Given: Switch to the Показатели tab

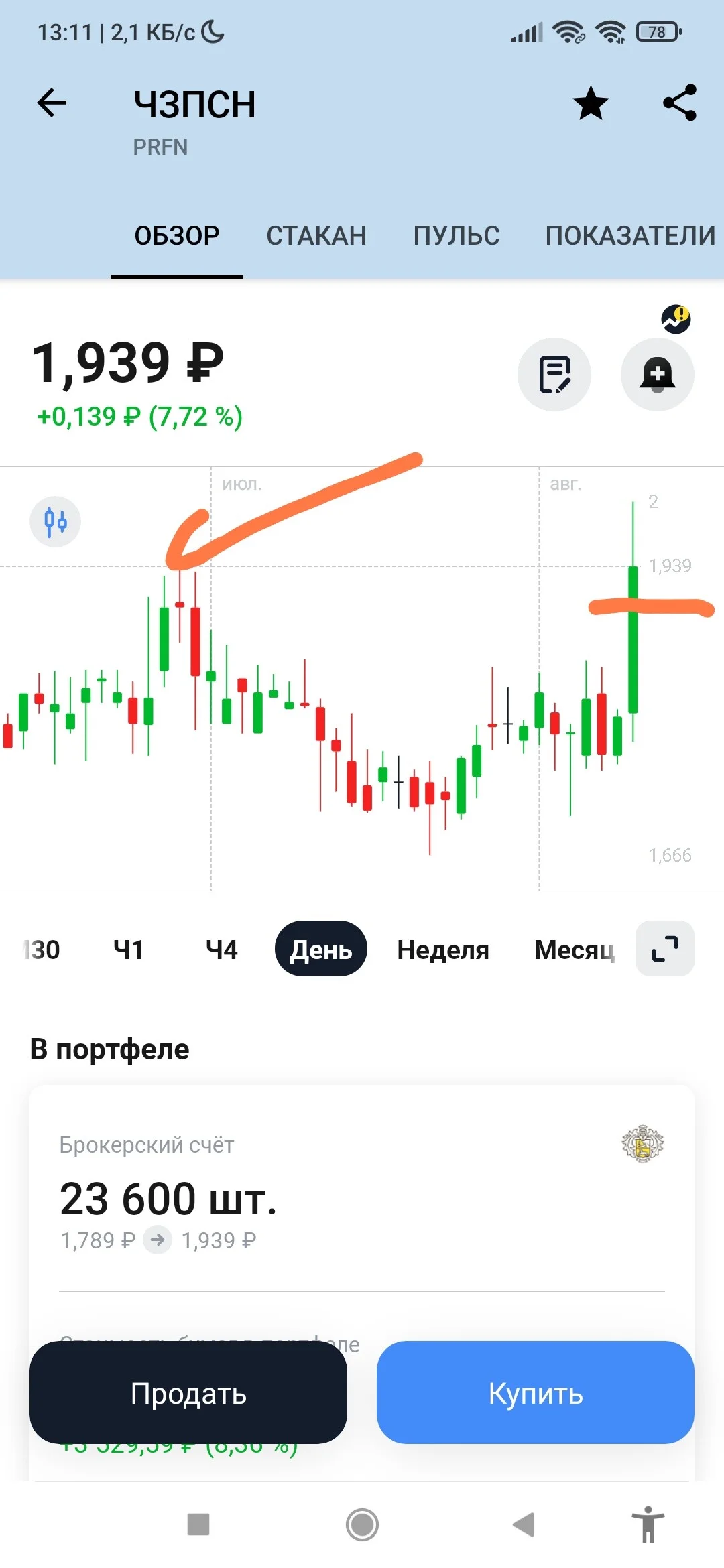Looking at the screenshot, I should [x=630, y=236].
